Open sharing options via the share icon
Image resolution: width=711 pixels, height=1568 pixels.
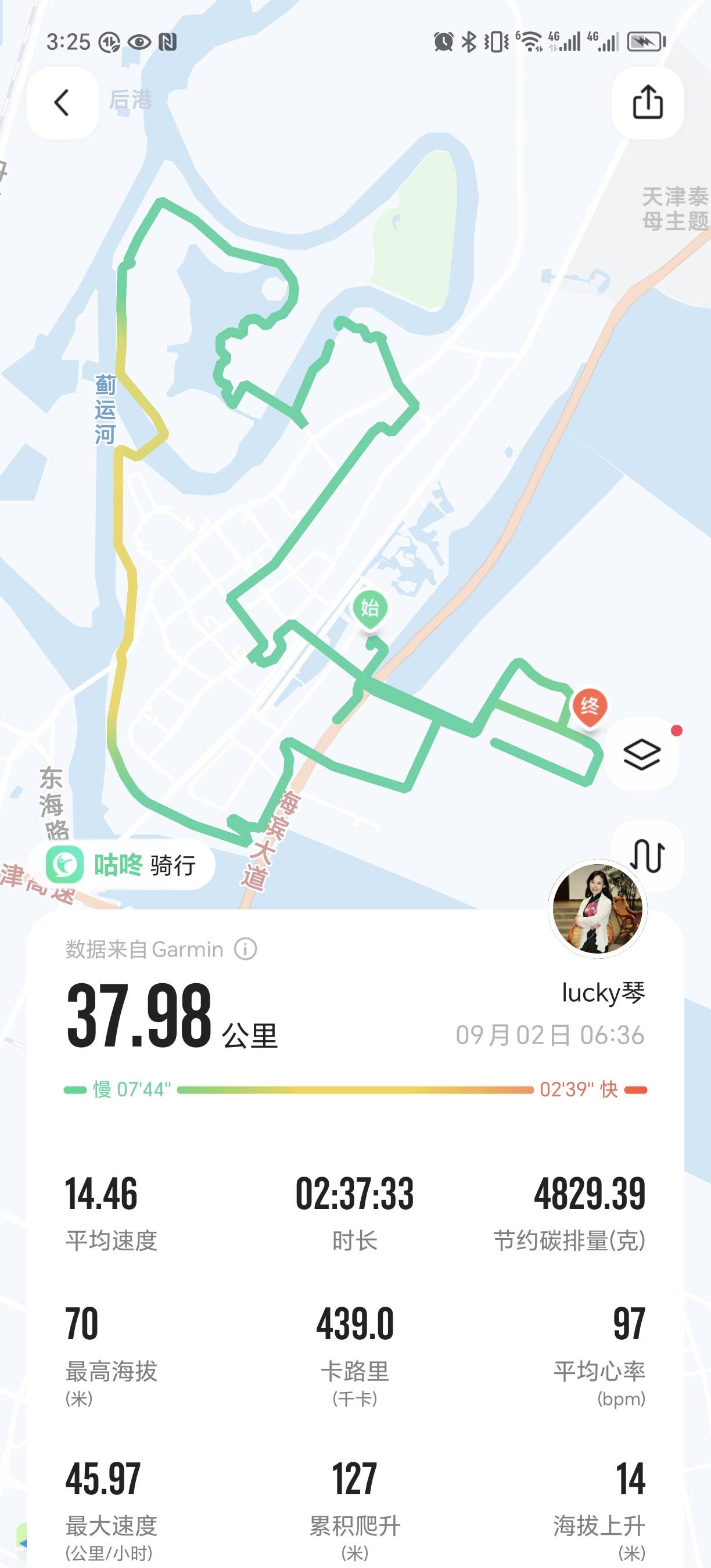click(649, 103)
